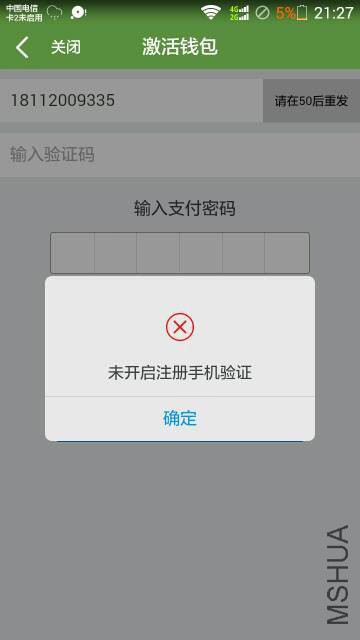Go back with the arrow icon
Viewport: 360px width, 640px height.
click(22, 47)
